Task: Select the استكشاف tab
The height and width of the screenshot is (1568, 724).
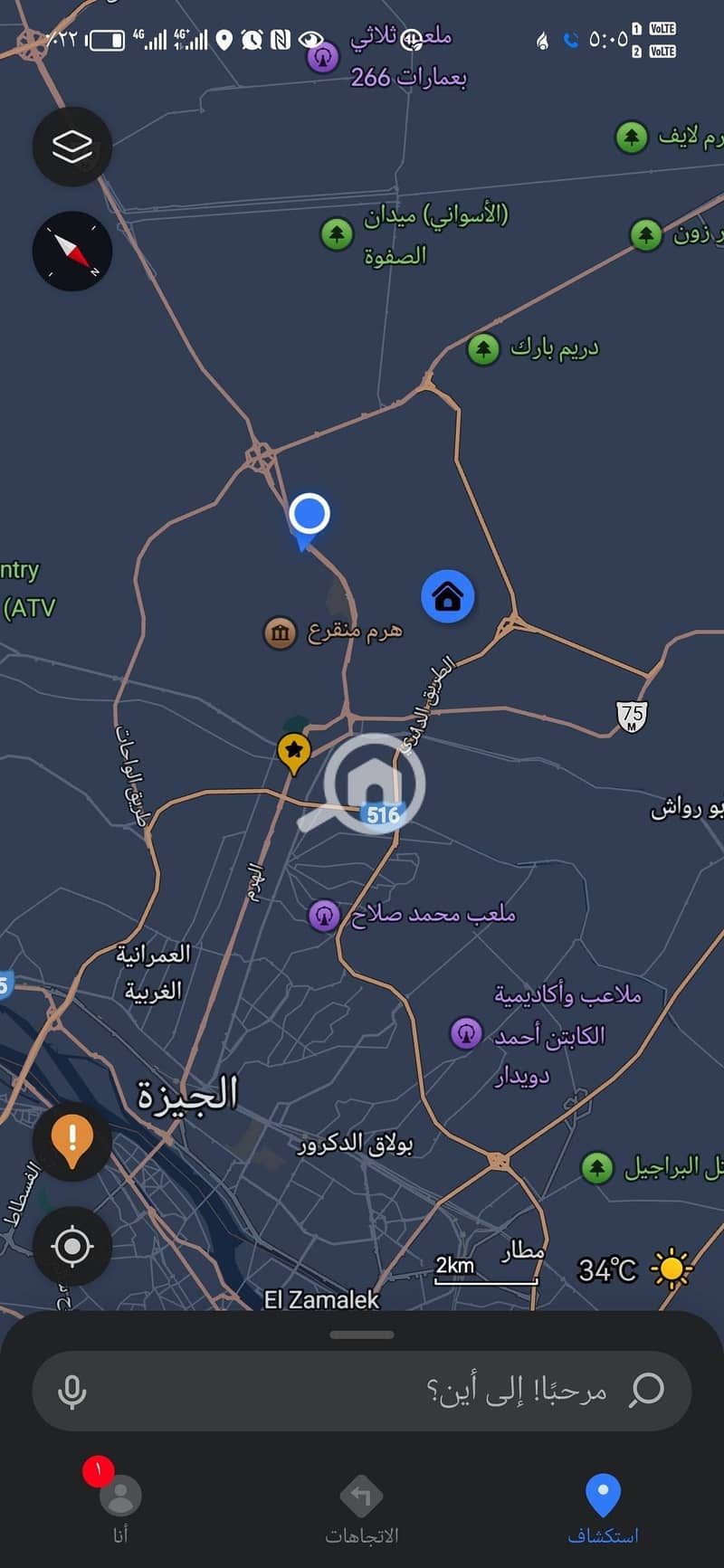Action: pyautogui.click(x=603, y=1507)
